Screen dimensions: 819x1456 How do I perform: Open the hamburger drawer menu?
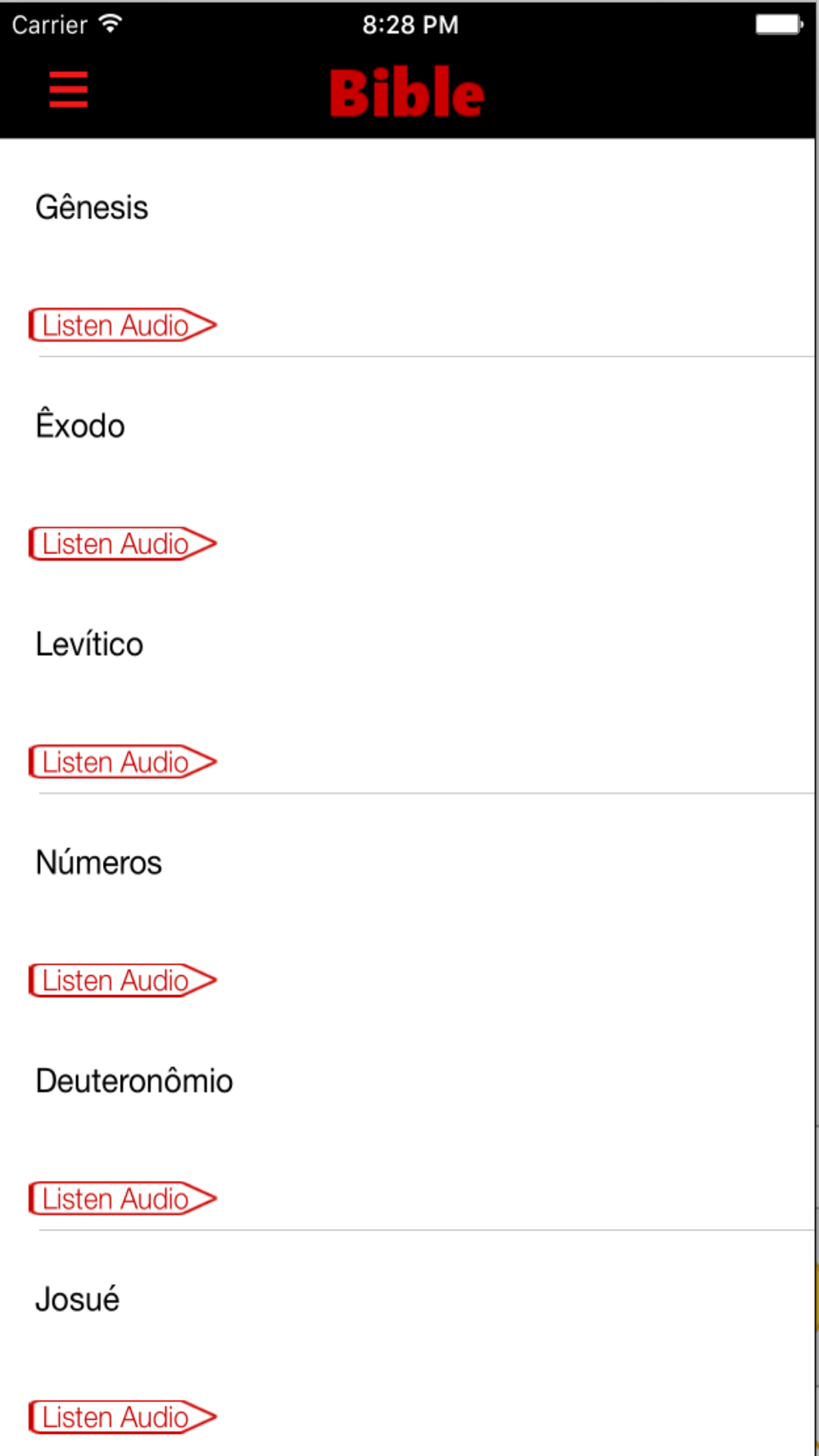click(68, 89)
